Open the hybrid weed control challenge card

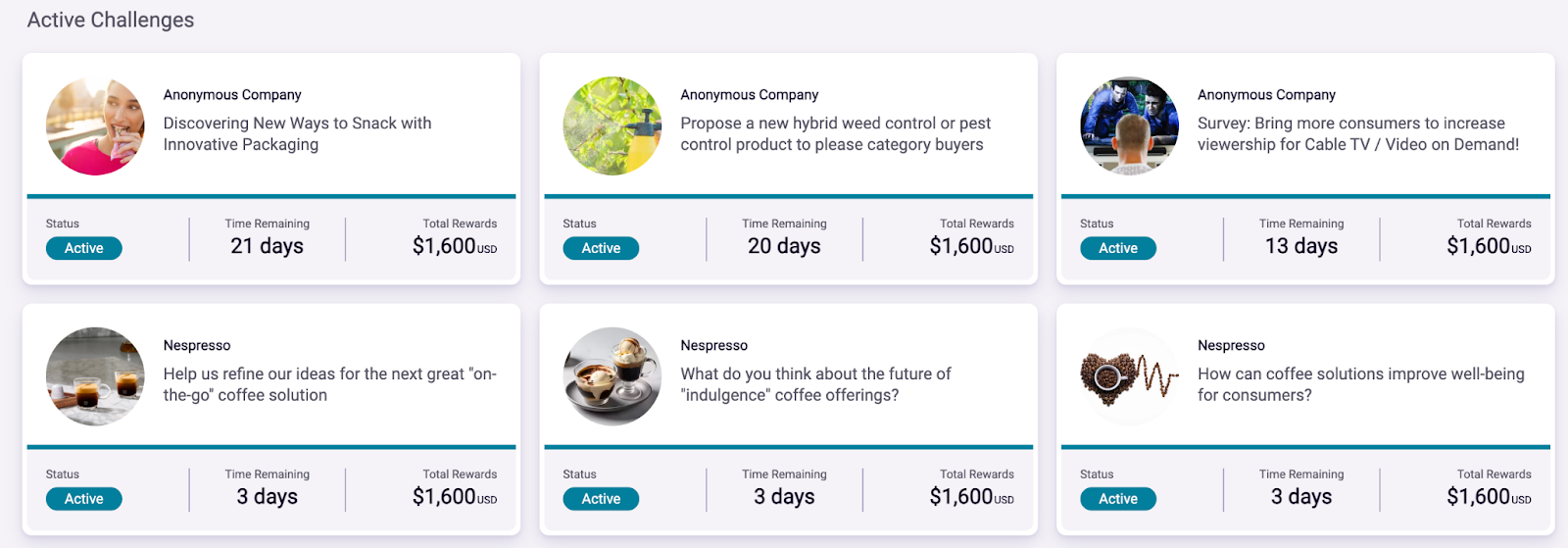click(835, 133)
